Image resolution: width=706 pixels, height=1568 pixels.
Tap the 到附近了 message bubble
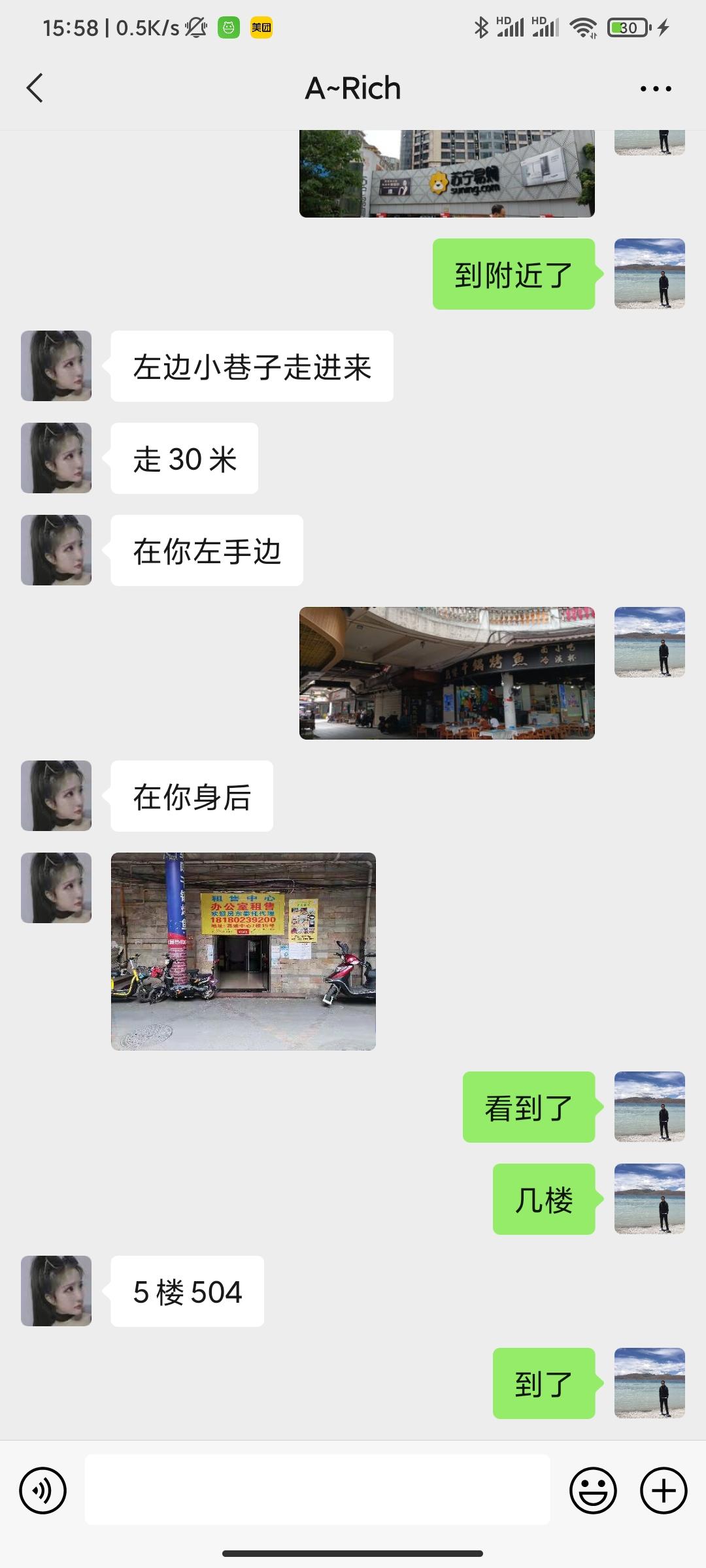514,274
